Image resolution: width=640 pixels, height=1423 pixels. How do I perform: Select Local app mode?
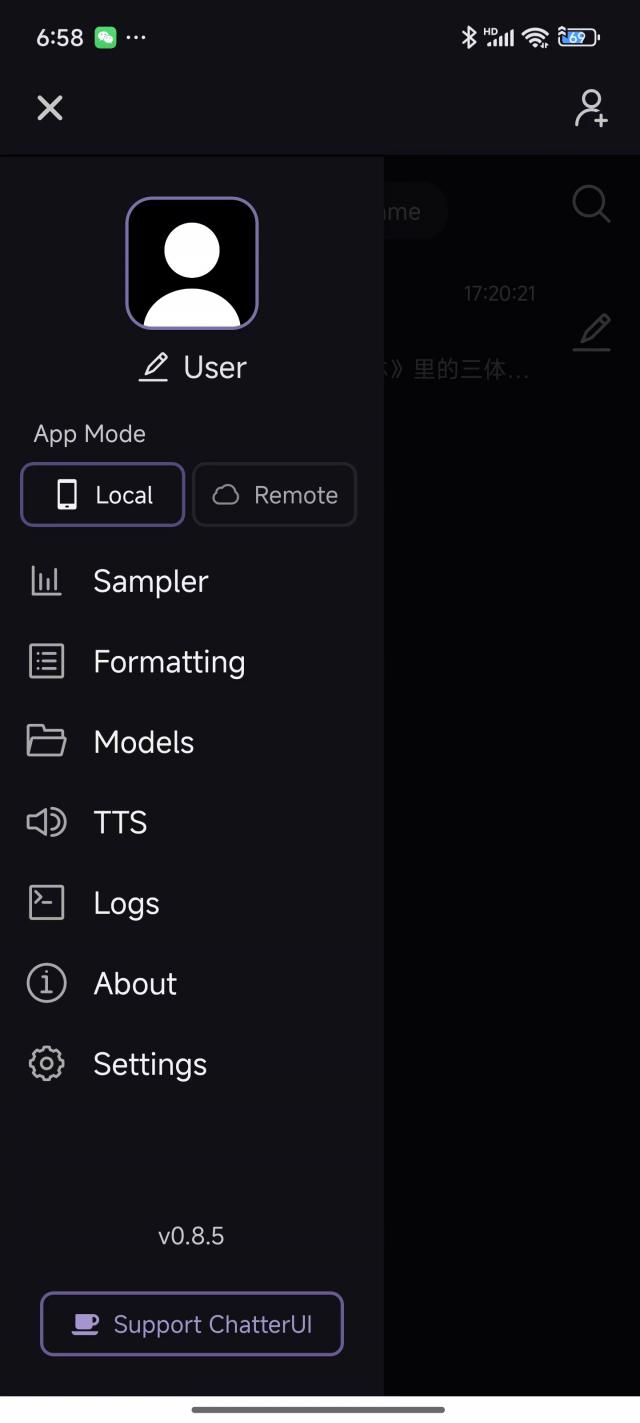103,494
